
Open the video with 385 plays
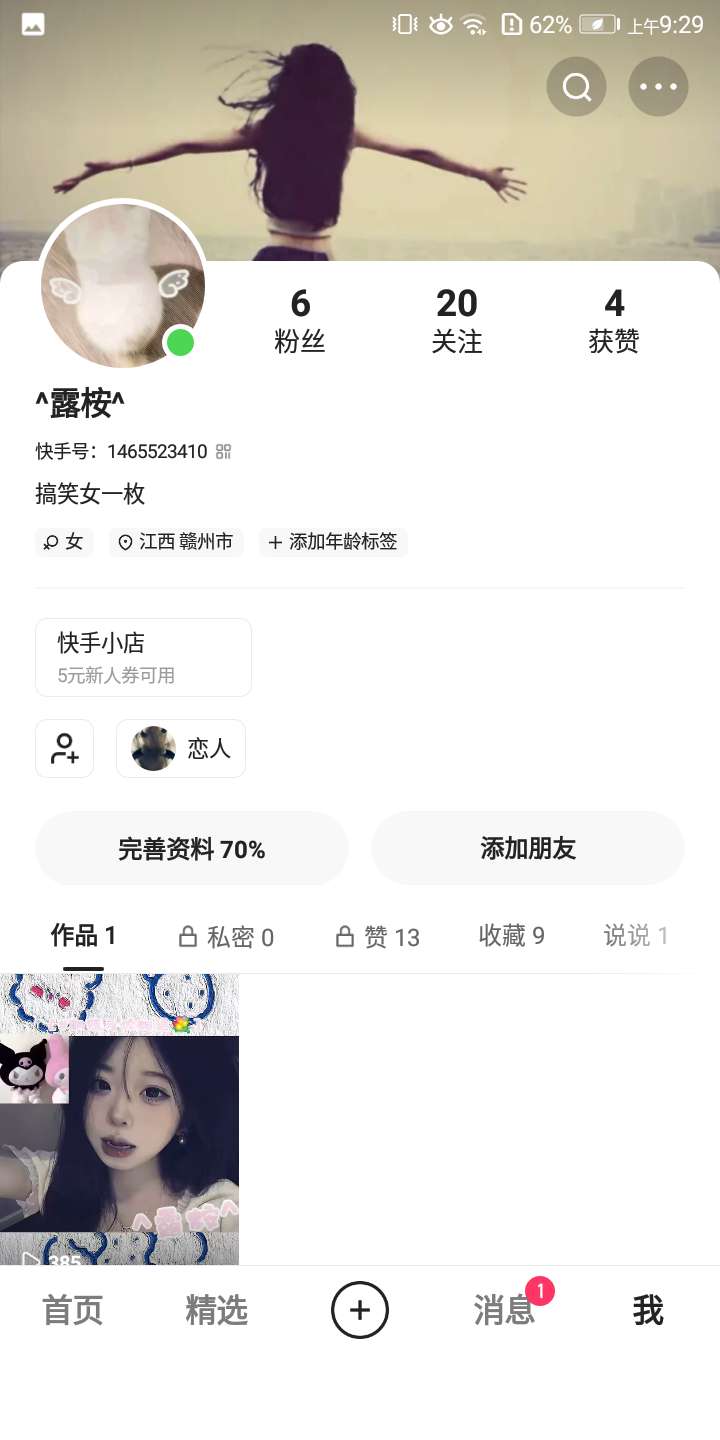[119, 1118]
